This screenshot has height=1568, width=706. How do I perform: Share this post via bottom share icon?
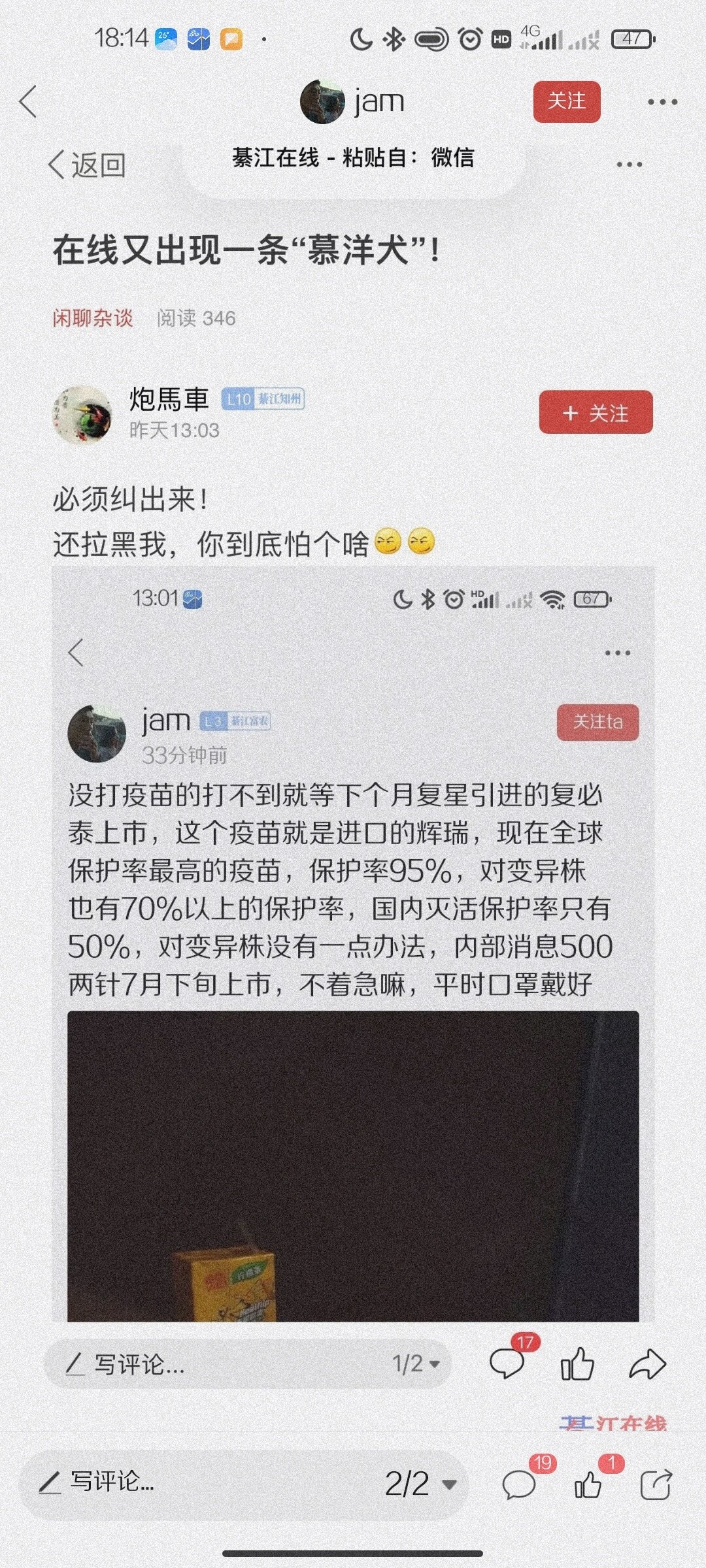pyautogui.click(x=655, y=1484)
